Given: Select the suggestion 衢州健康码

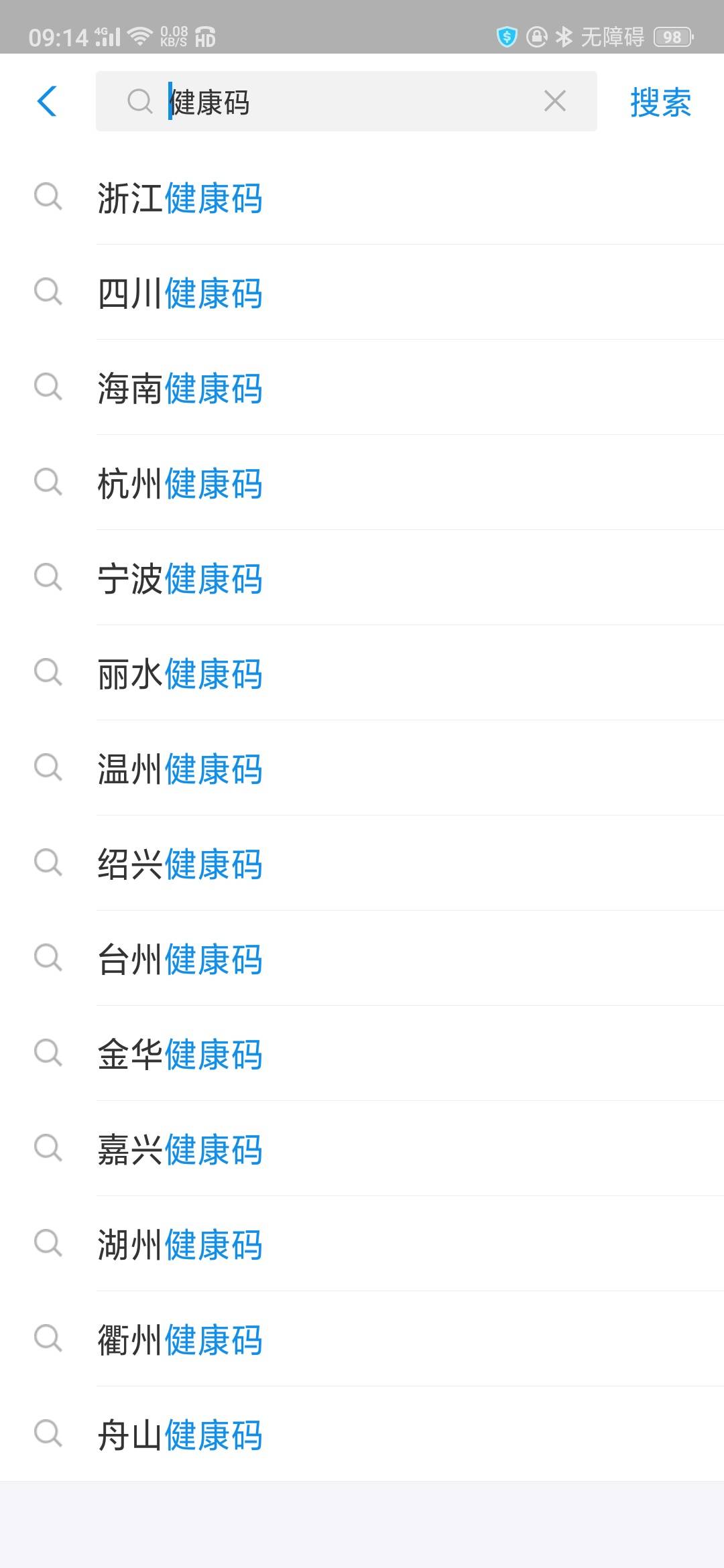Looking at the screenshot, I should (x=362, y=1340).
